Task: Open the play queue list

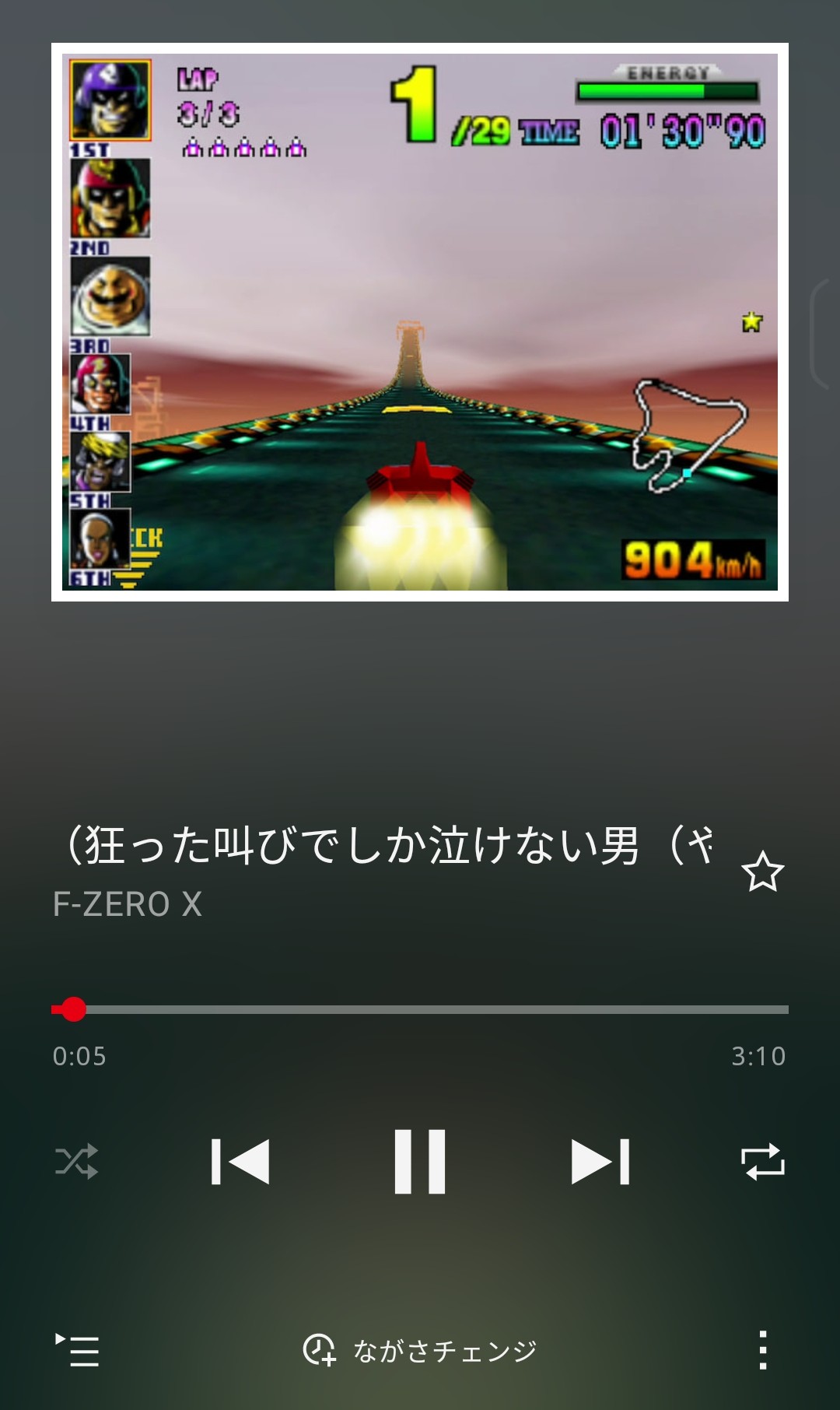Action: pos(77,1350)
